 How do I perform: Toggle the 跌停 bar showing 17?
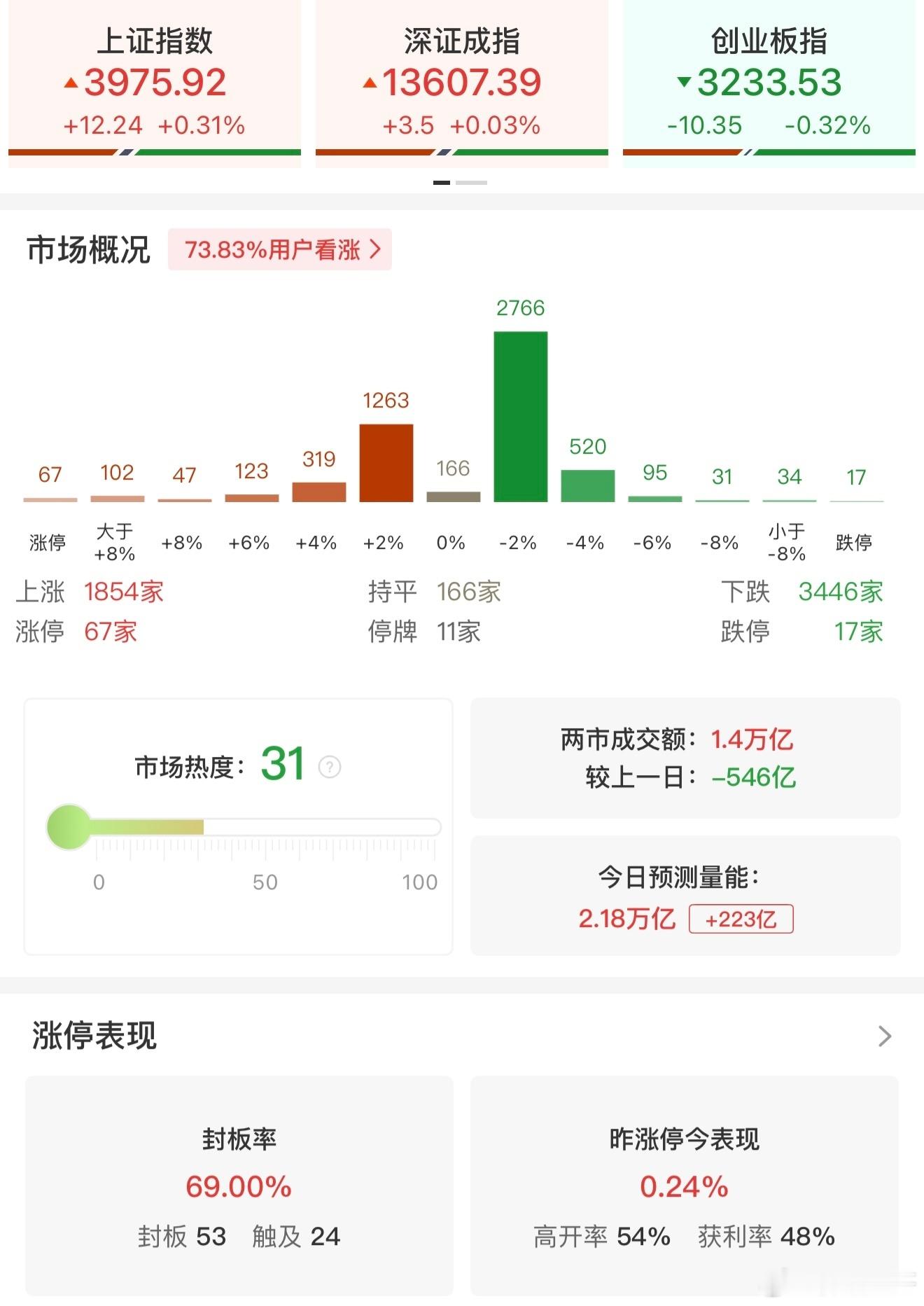pos(856,500)
